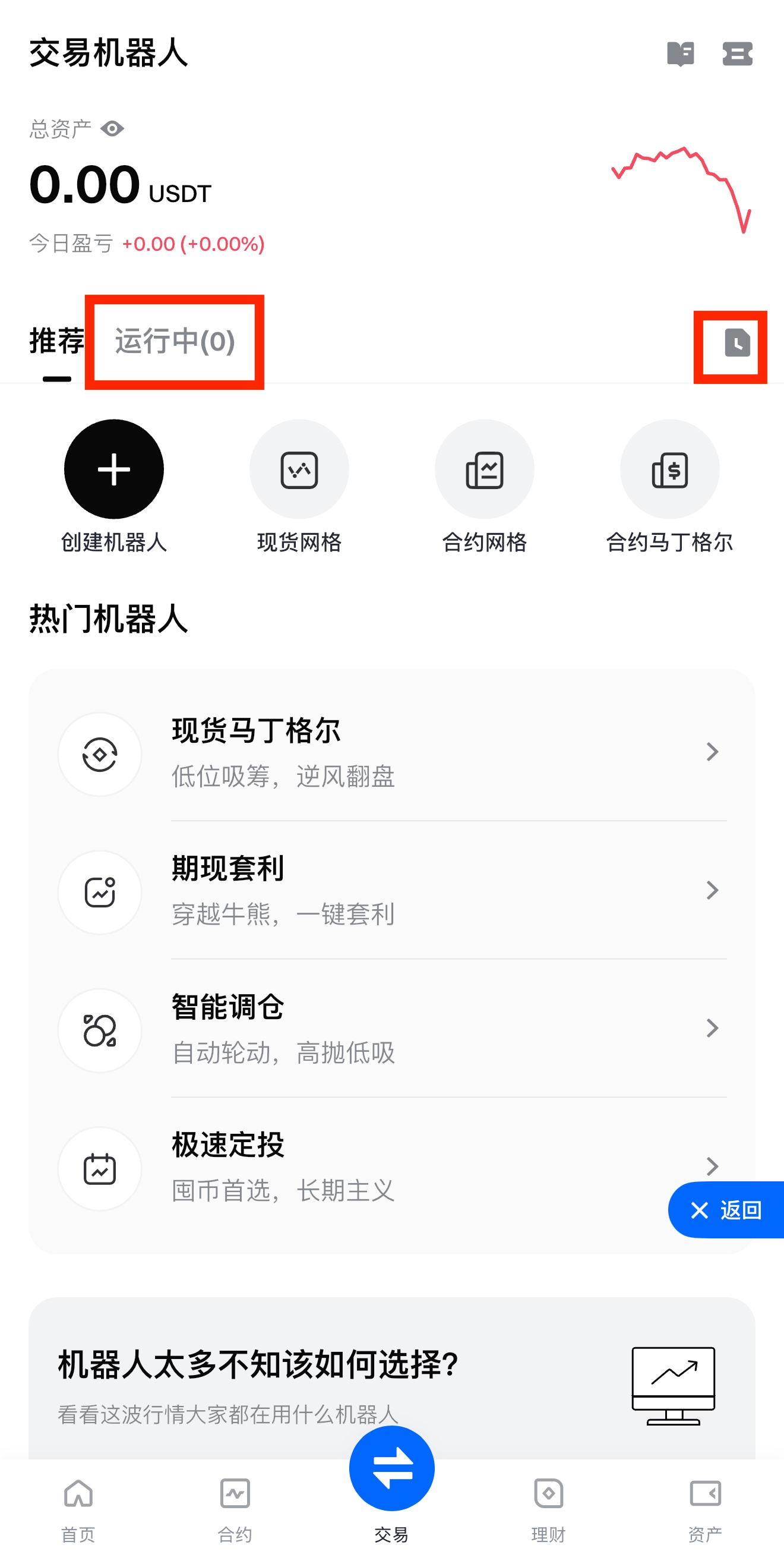Screen dimensions: 784x1567
Task: Open the coupon icon at top right
Action: click(x=736, y=55)
